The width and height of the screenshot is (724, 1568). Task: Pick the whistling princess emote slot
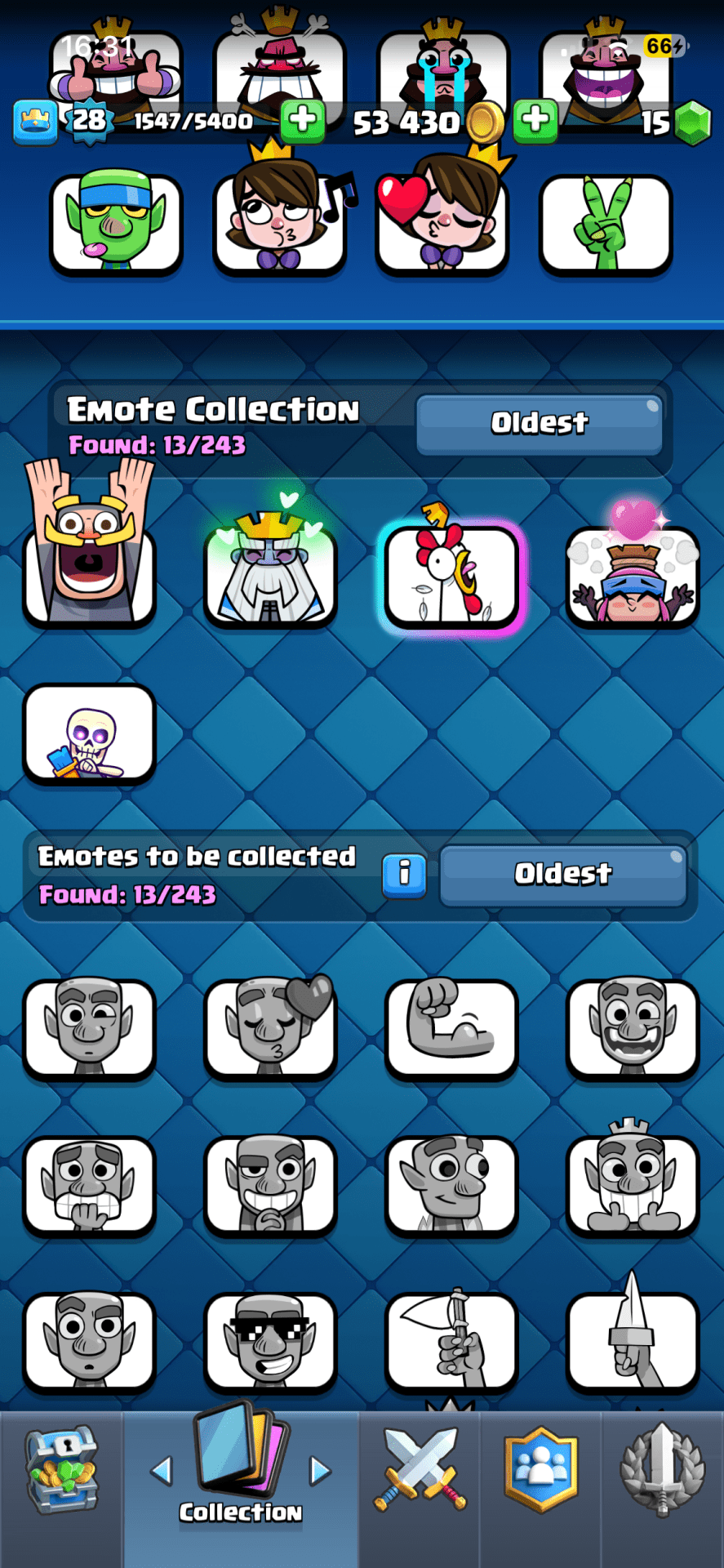coord(279,223)
